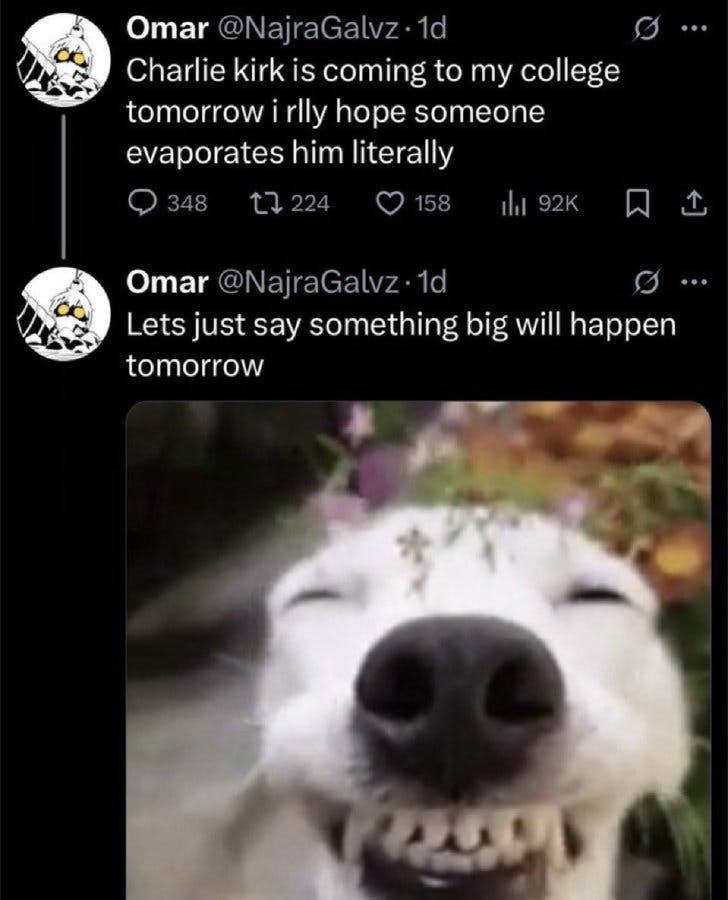Share the first Omar tweet

tap(689, 203)
